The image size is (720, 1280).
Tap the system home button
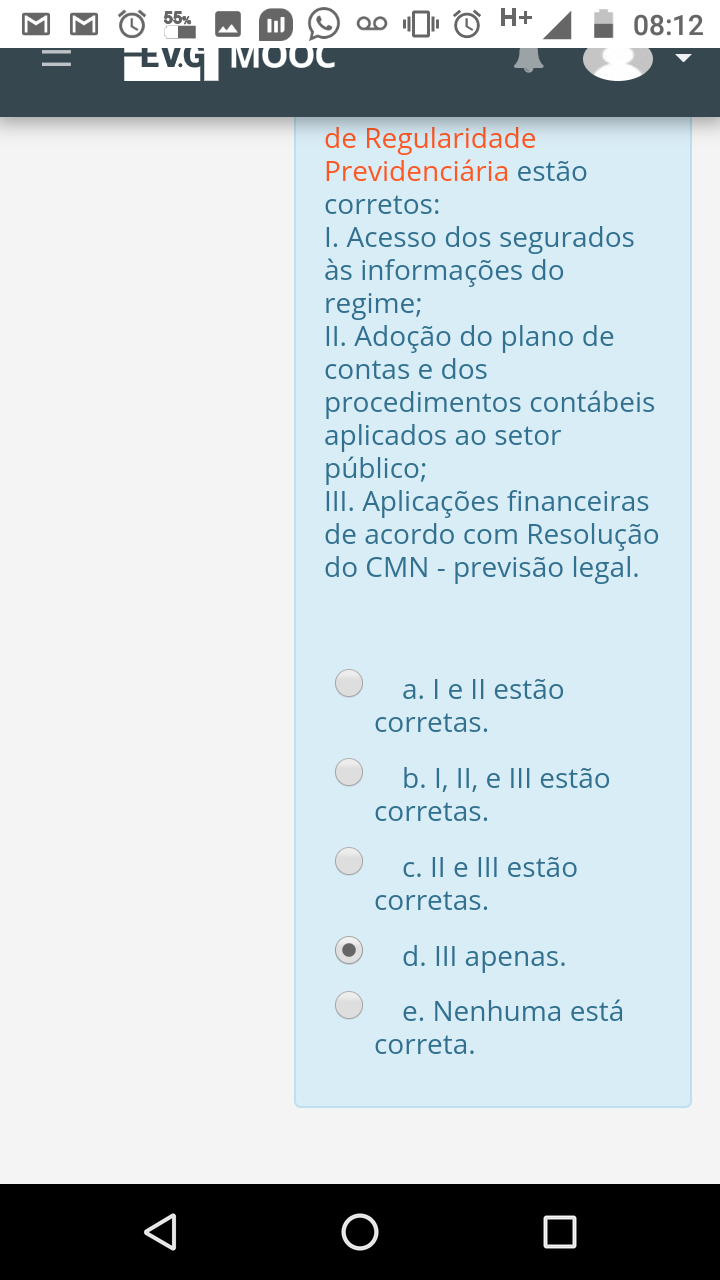point(360,1232)
